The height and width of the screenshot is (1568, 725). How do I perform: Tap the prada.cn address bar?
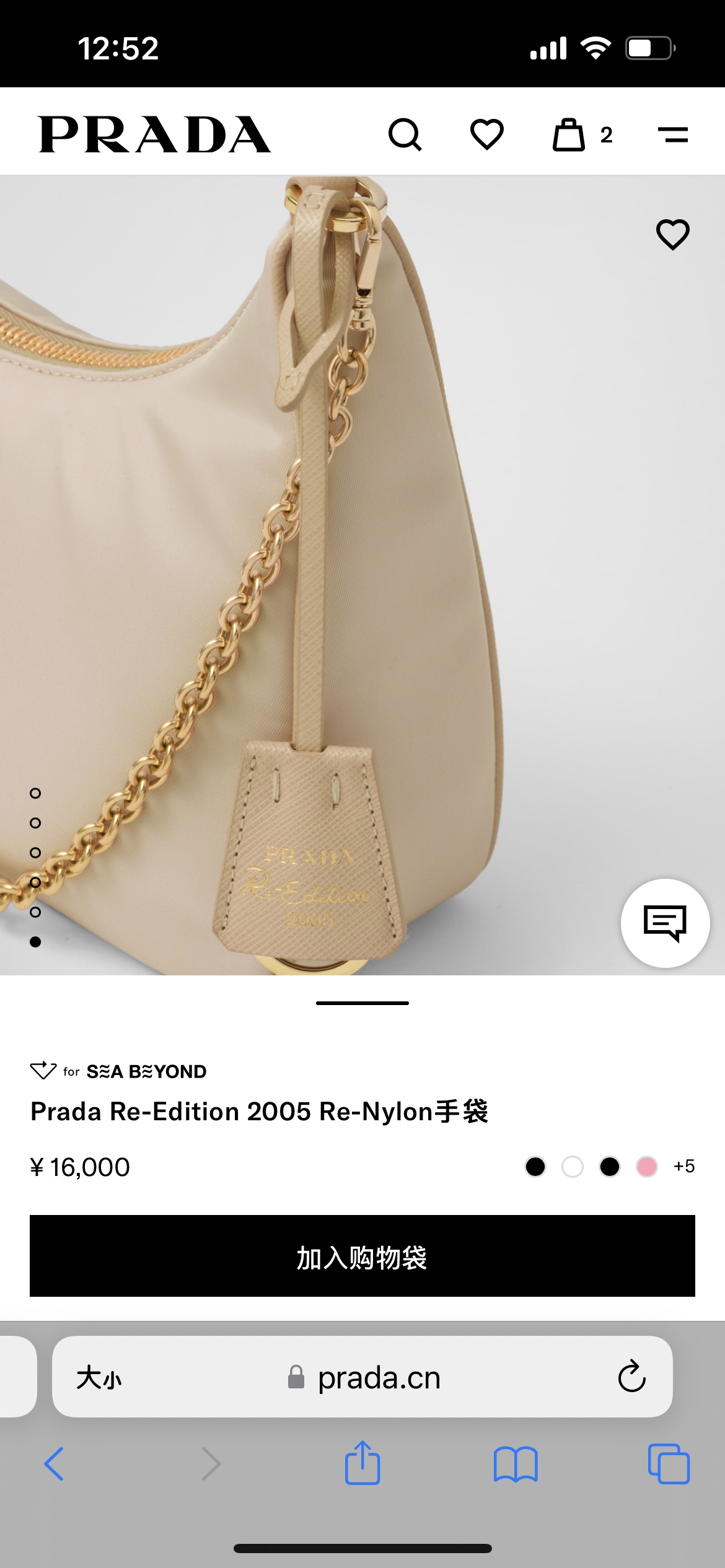pyautogui.click(x=364, y=1378)
